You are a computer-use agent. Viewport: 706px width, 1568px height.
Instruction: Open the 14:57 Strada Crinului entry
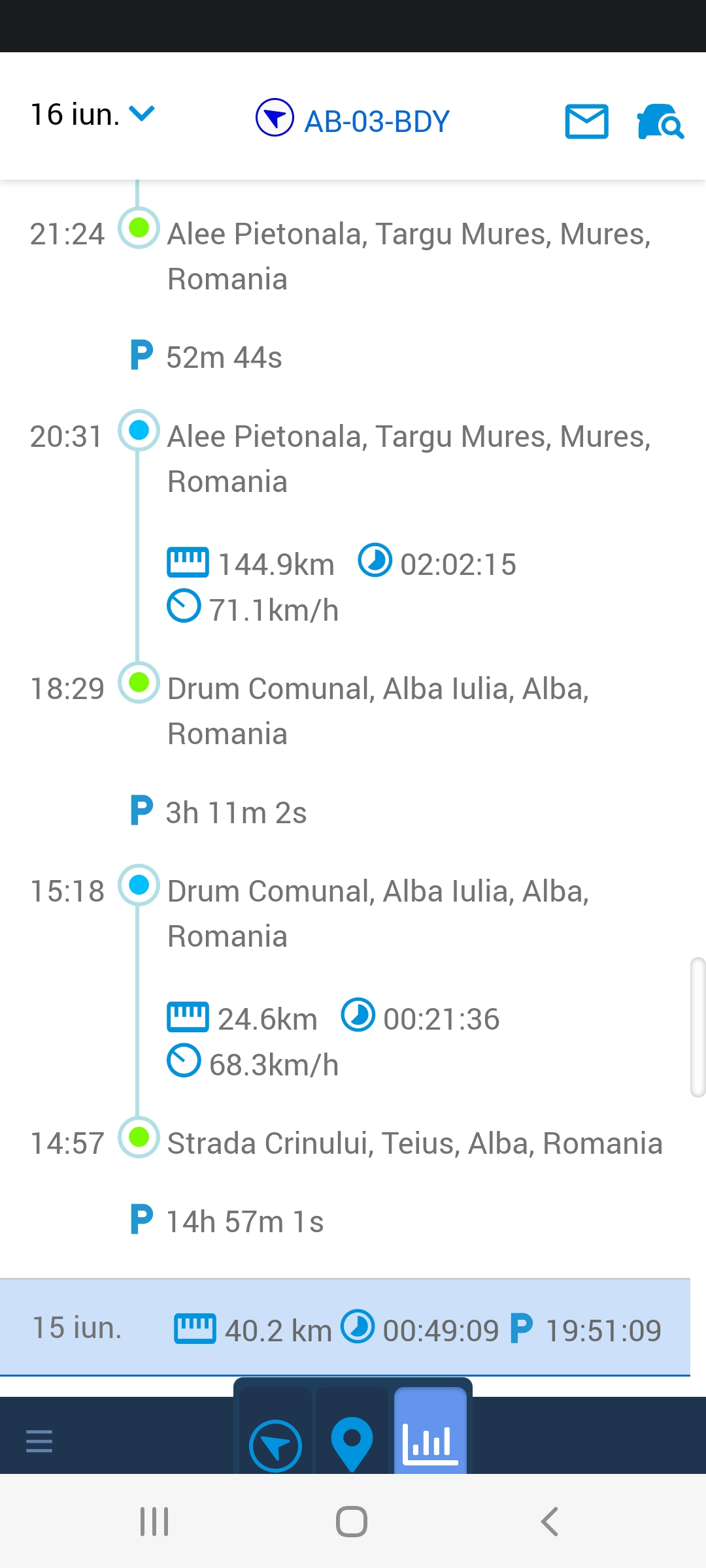point(414,1143)
